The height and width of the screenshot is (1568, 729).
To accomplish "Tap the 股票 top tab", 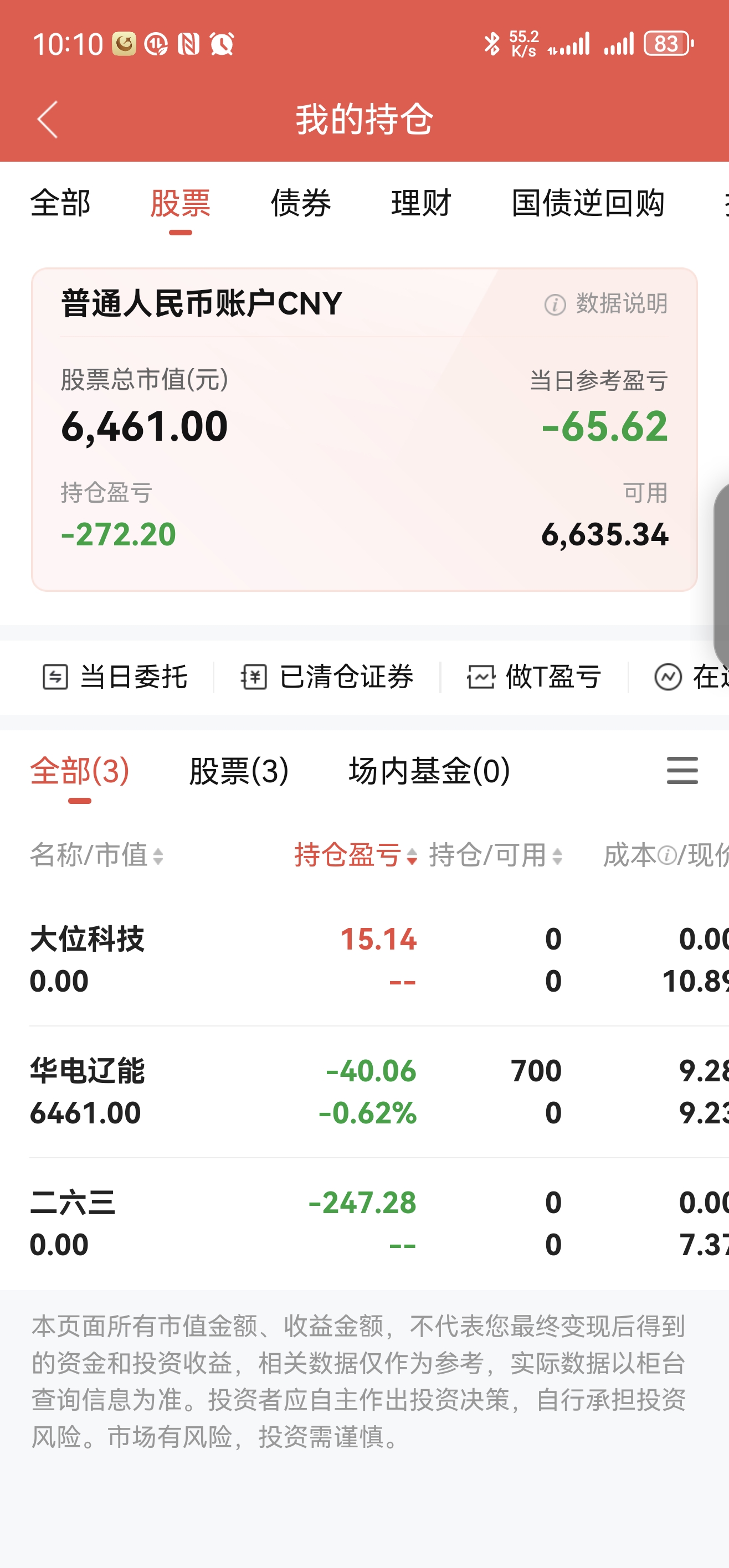I will tap(180, 203).
